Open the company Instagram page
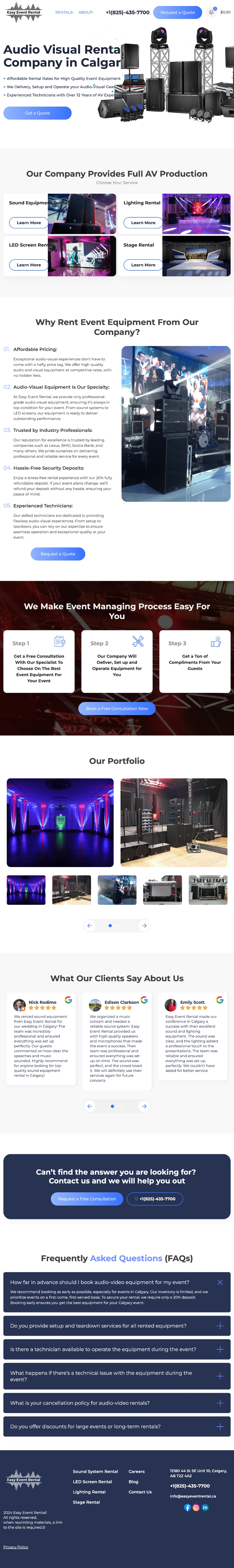The width and height of the screenshot is (234, 1568). click(x=196, y=1508)
